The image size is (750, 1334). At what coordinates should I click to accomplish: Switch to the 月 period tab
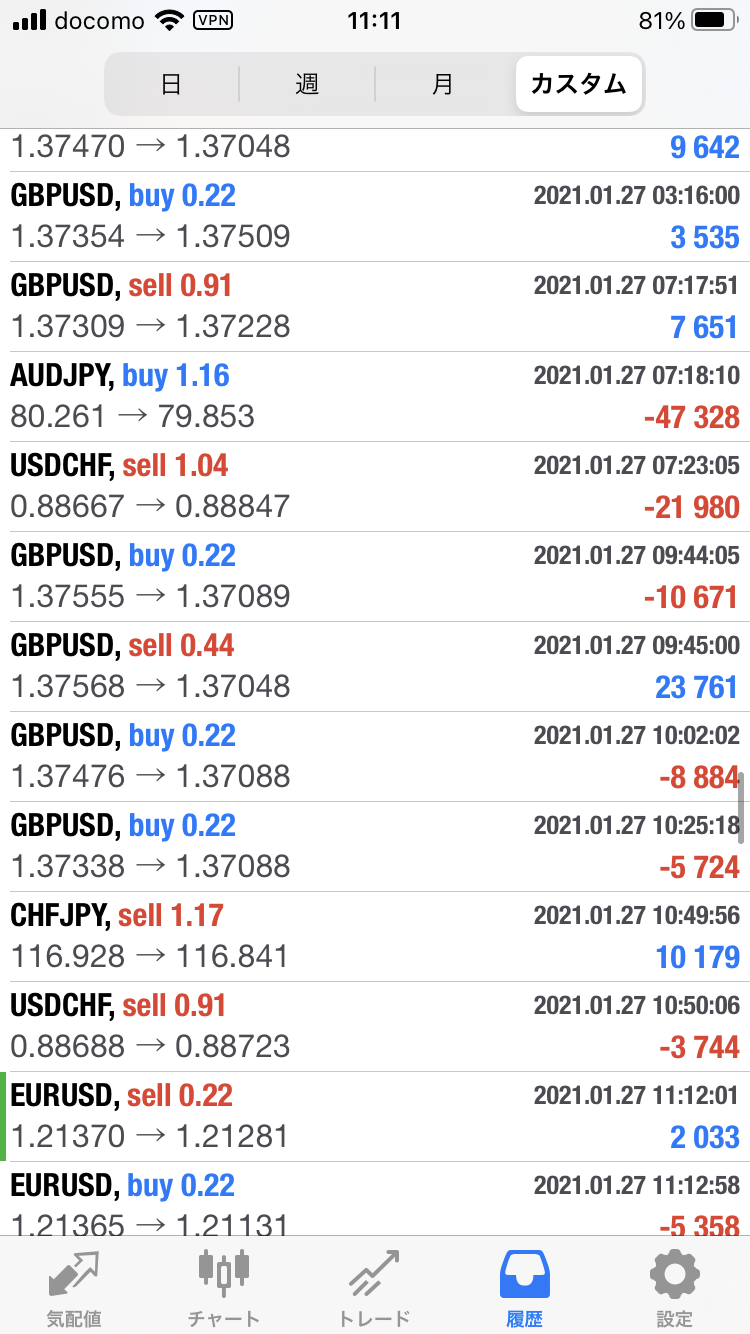click(x=442, y=84)
